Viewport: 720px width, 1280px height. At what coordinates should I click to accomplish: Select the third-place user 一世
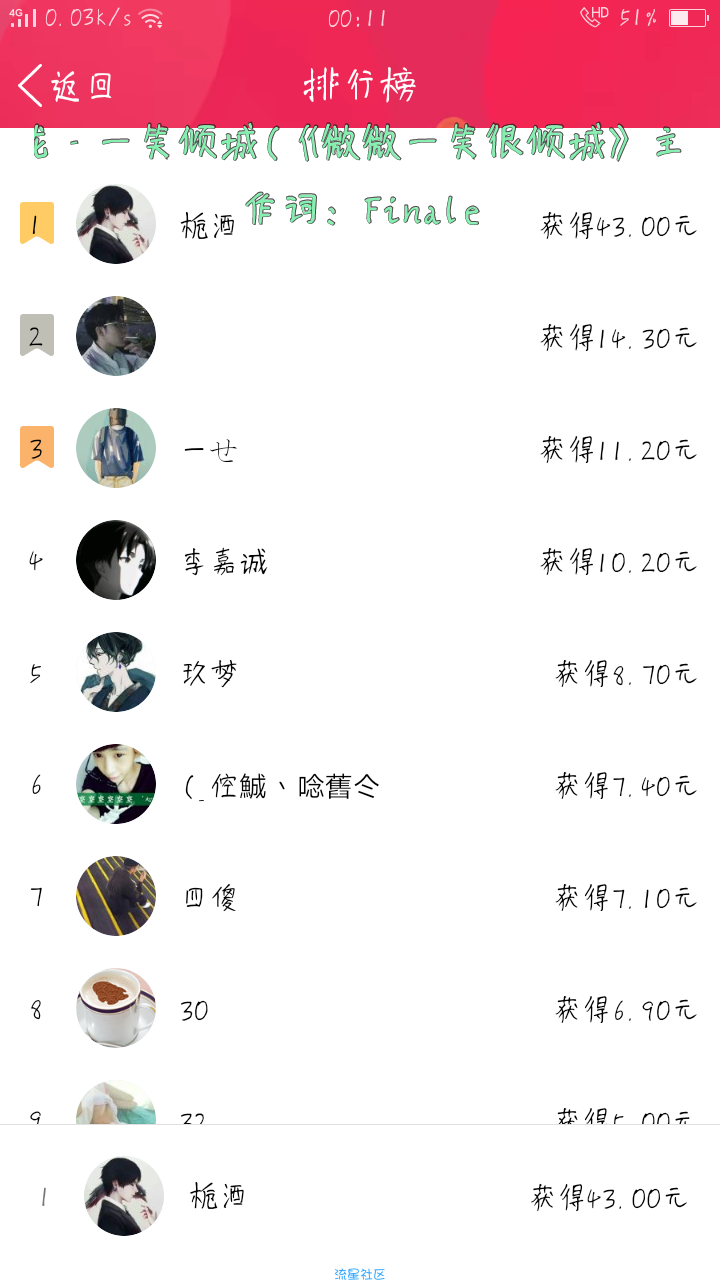[360, 448]
